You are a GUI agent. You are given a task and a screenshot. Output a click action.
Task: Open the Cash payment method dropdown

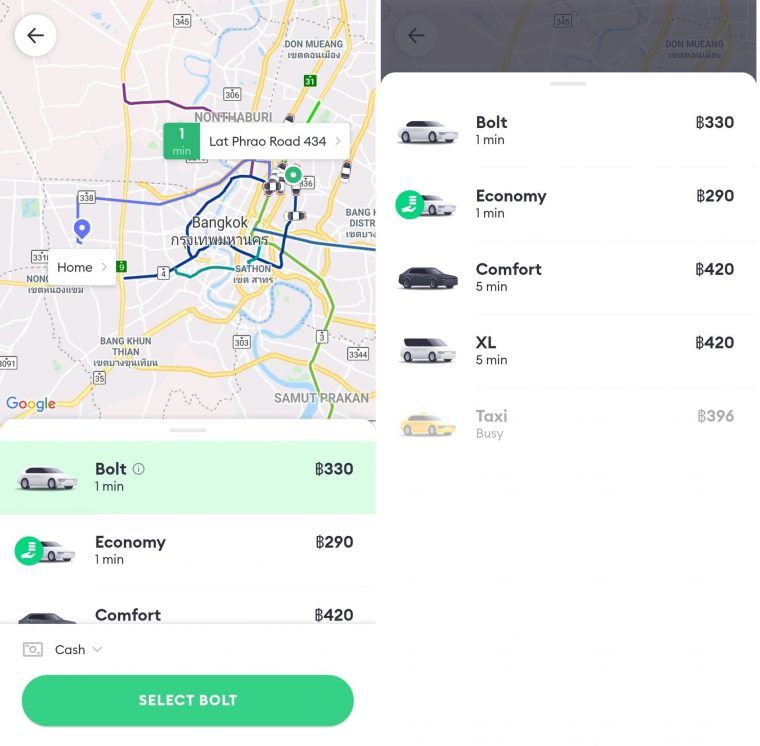pos(64,650)
